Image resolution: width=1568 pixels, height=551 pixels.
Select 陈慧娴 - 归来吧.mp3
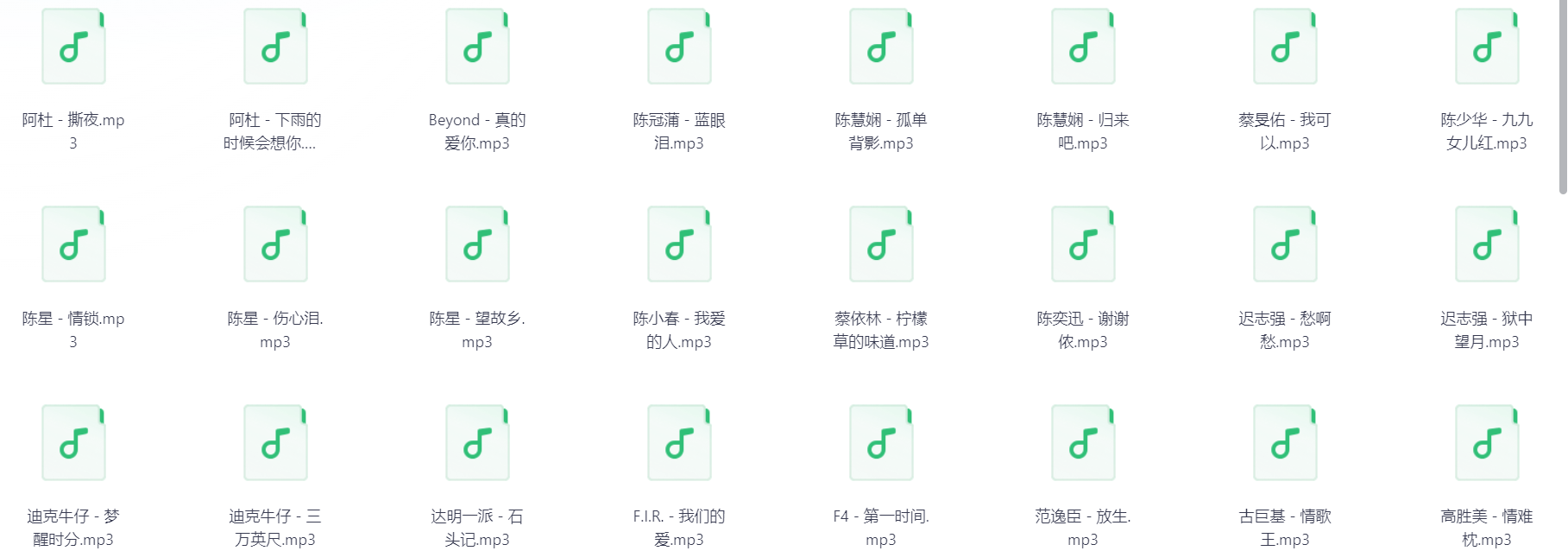(x=1083, y=47)
